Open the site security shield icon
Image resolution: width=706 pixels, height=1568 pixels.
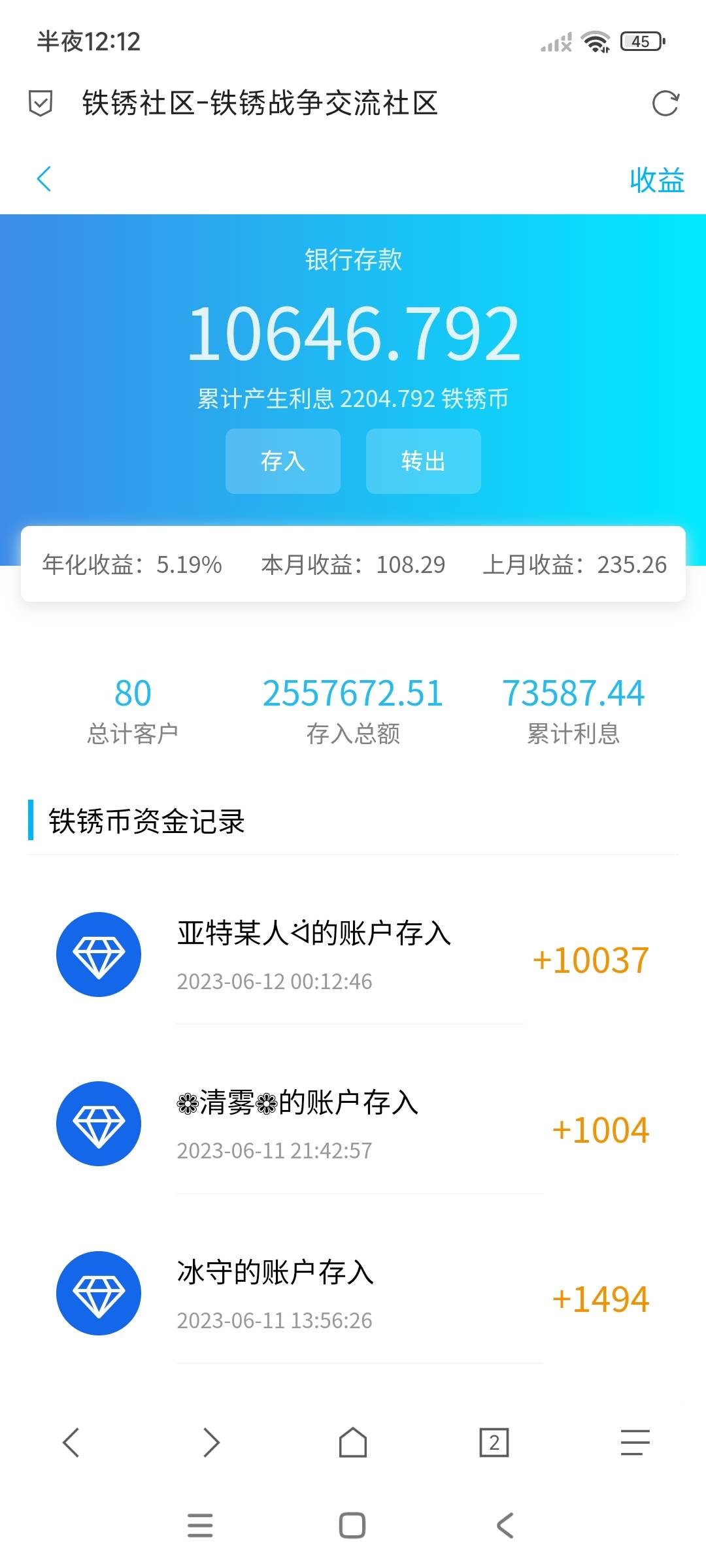coord(41,103)
